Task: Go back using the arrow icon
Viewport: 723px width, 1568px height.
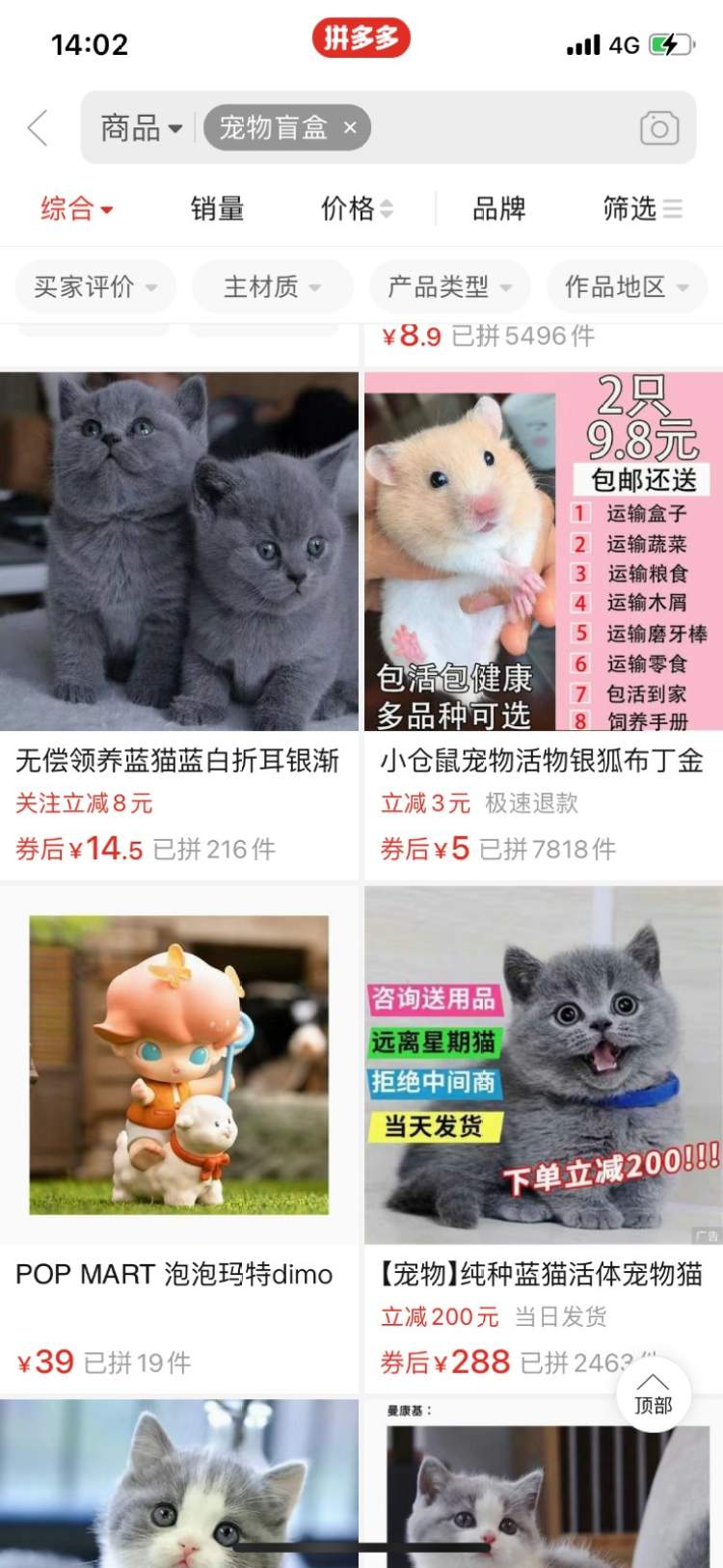Action: 38,127
